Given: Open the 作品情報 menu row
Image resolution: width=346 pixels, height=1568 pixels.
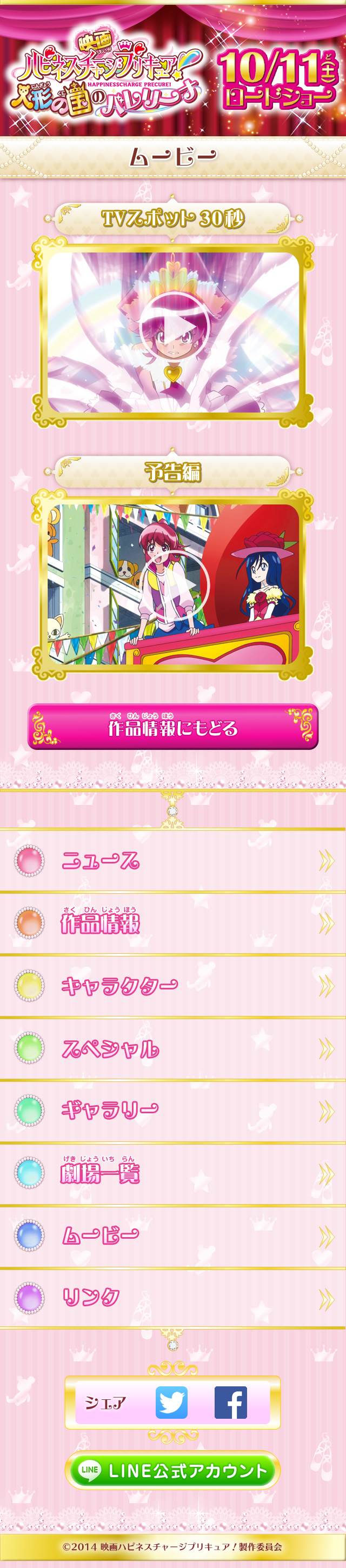Looking at the screenshot, I should tap(173, 923).
